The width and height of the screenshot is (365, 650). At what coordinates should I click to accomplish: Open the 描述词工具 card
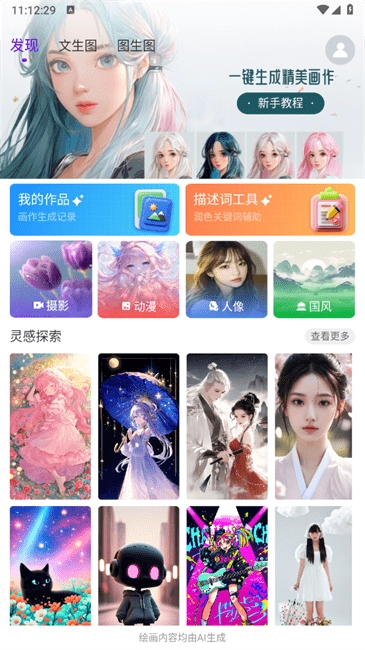point(270,210)
